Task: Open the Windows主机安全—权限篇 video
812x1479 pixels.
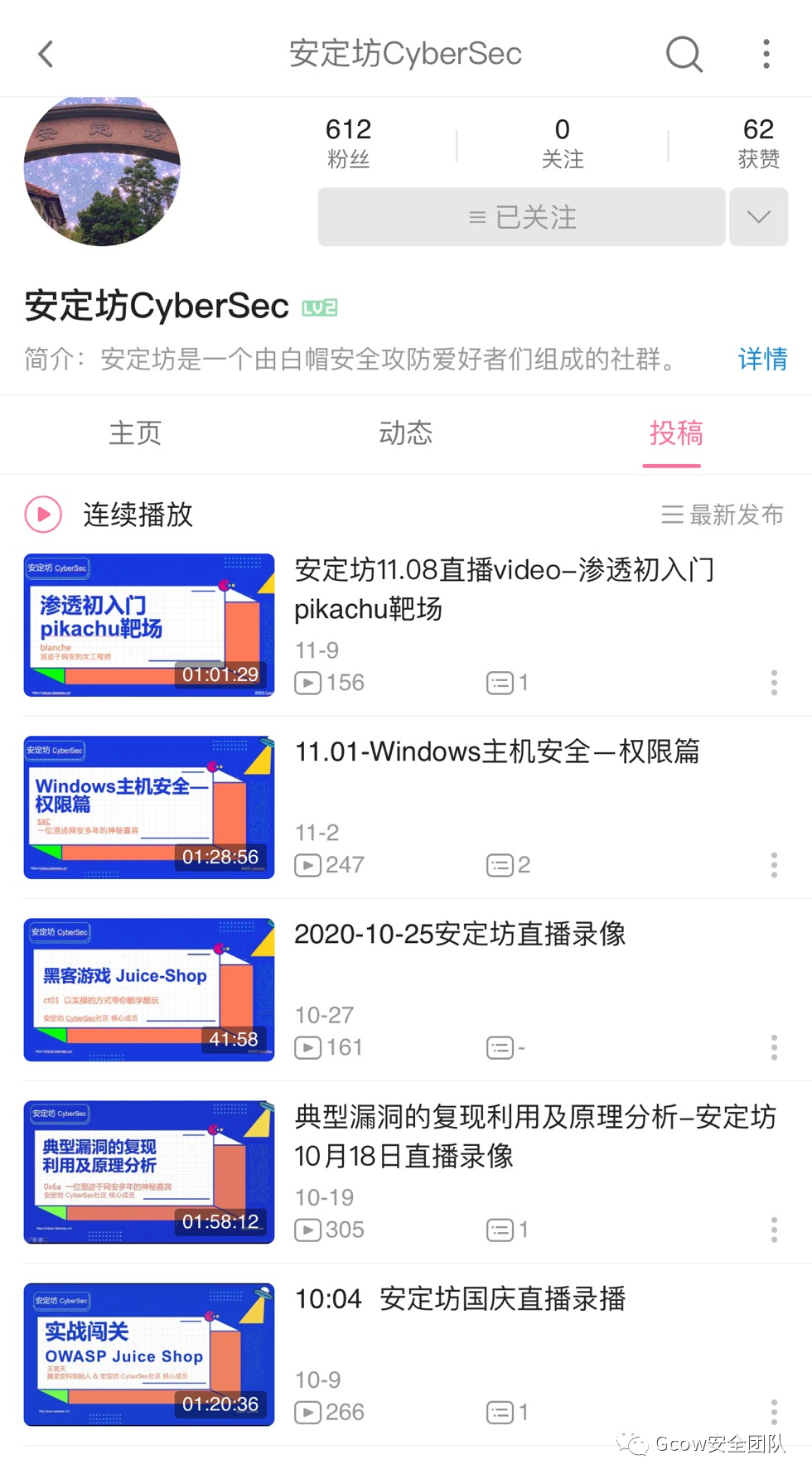Action: click(497, 752)
